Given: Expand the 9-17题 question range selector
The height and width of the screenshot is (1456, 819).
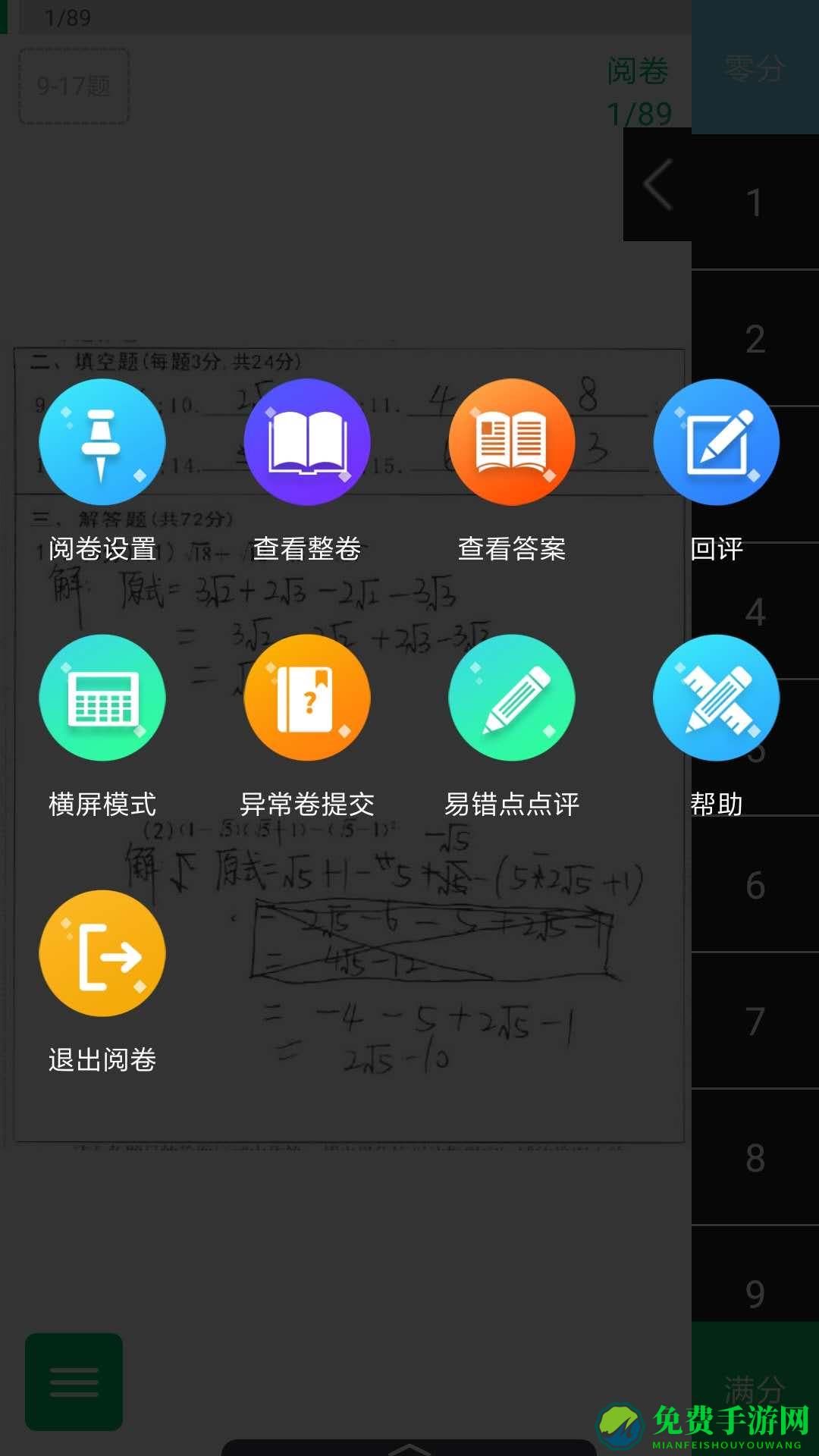Looking at the screenshot, I should click(x=73, y=86).
